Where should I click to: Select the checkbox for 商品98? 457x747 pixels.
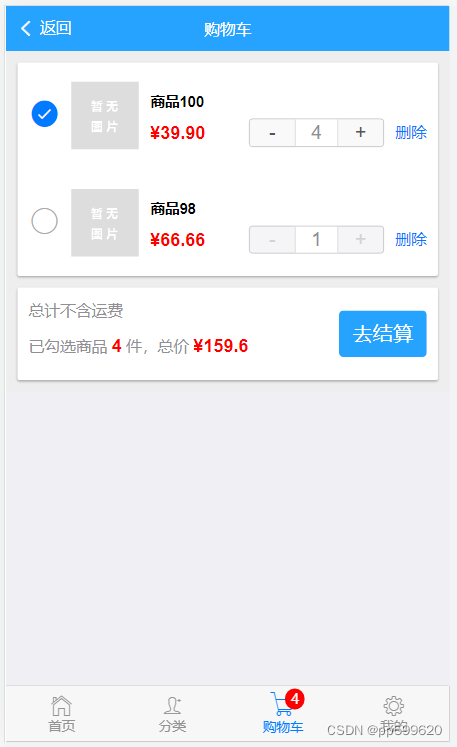point(45,221)
